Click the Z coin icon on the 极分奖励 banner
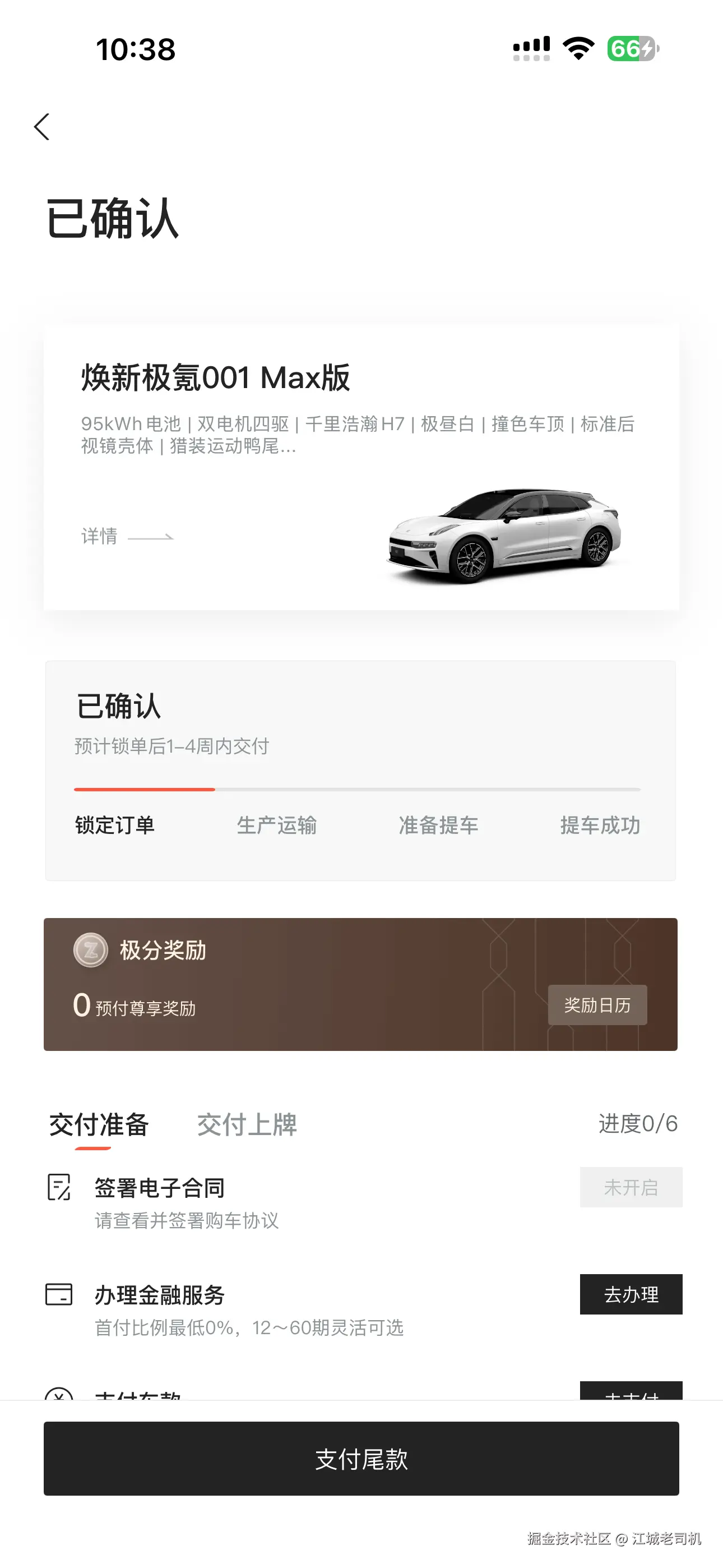Image resolution: width=723 pixels, height=1568 pixels. [x=90, y=949]
